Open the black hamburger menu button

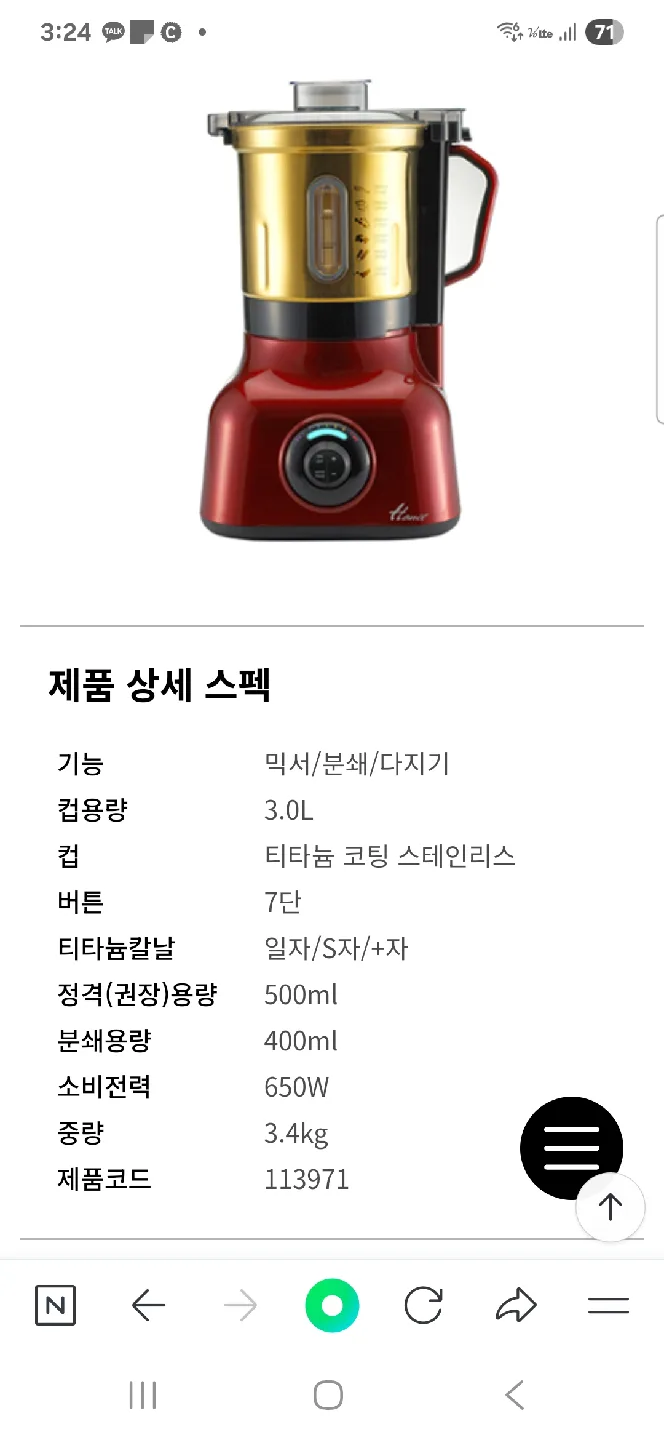tap(571, 1146)
